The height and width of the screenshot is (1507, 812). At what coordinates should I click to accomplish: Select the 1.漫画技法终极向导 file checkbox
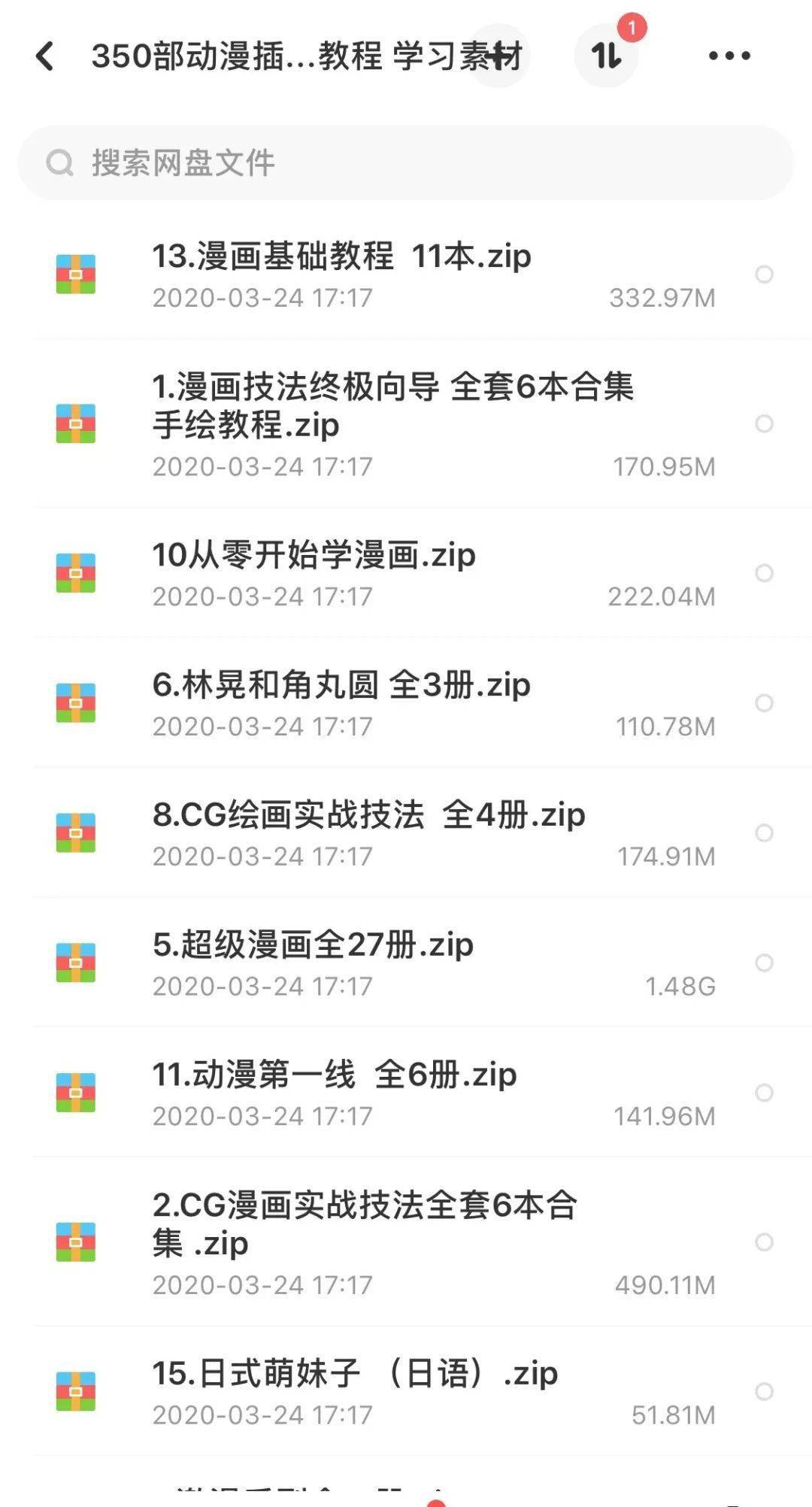click(764, 424)
